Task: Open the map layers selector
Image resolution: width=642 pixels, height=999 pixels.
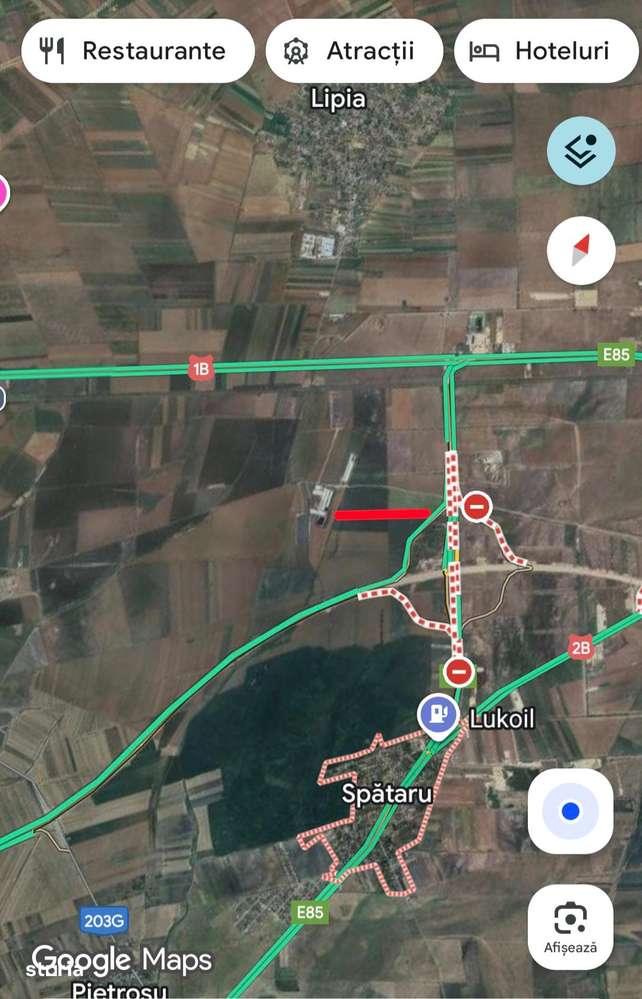Action: pos(581,151)
